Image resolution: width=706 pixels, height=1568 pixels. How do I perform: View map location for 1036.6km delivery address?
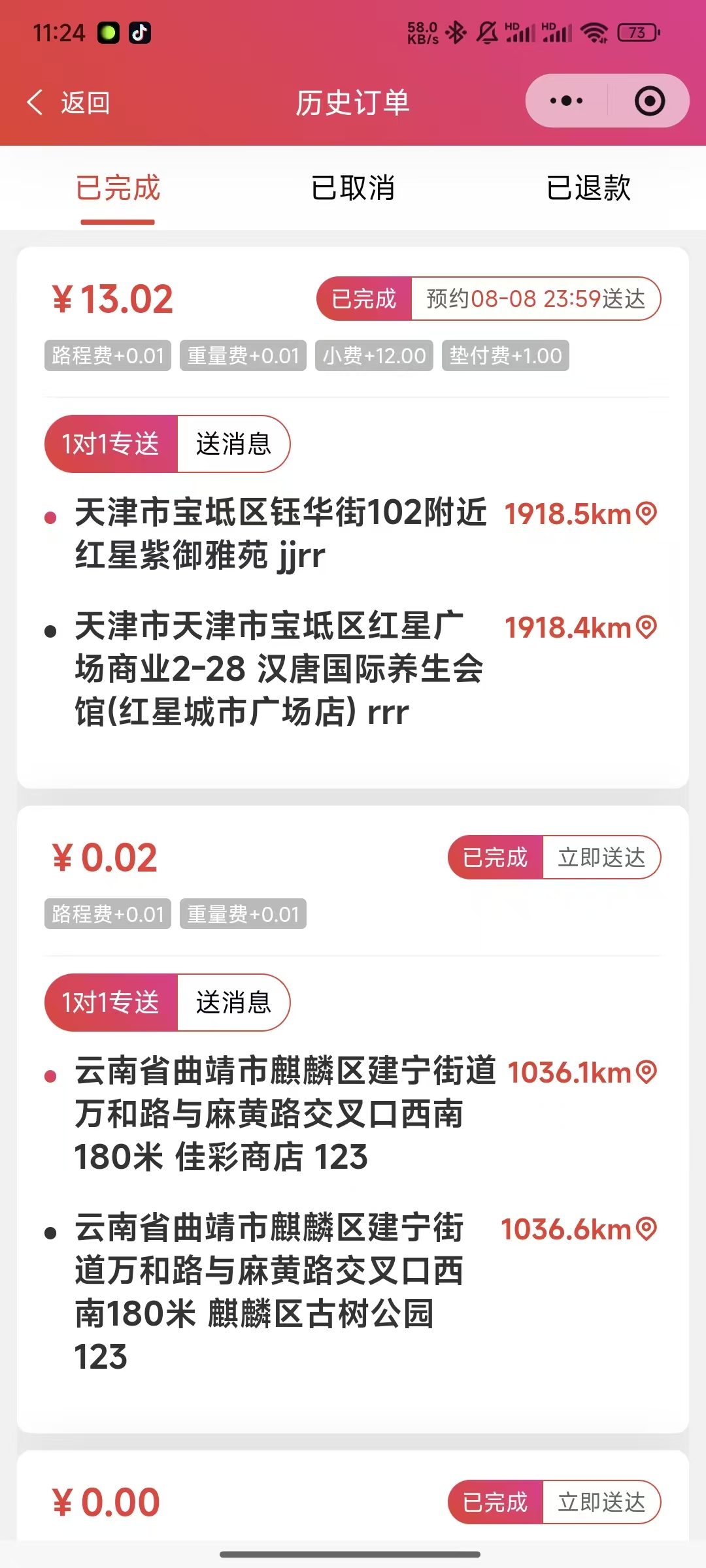pyautogui.click(x=647, y=1229)
